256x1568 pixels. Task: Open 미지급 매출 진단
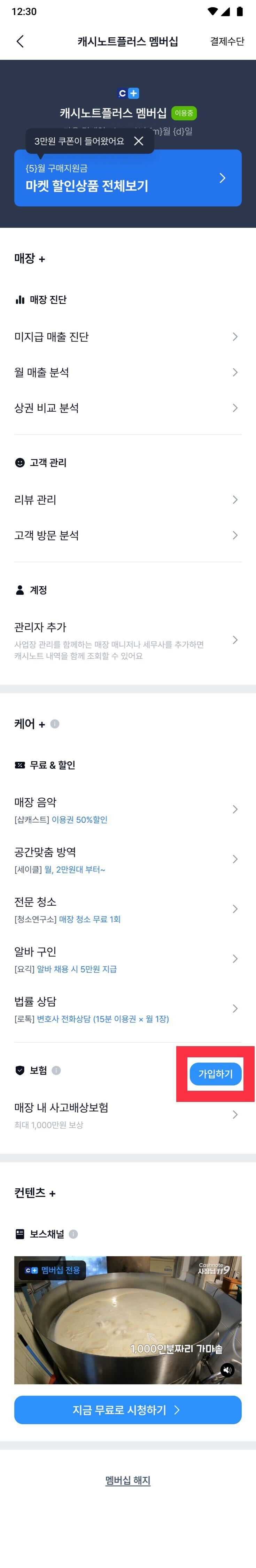tap(128, 337)
